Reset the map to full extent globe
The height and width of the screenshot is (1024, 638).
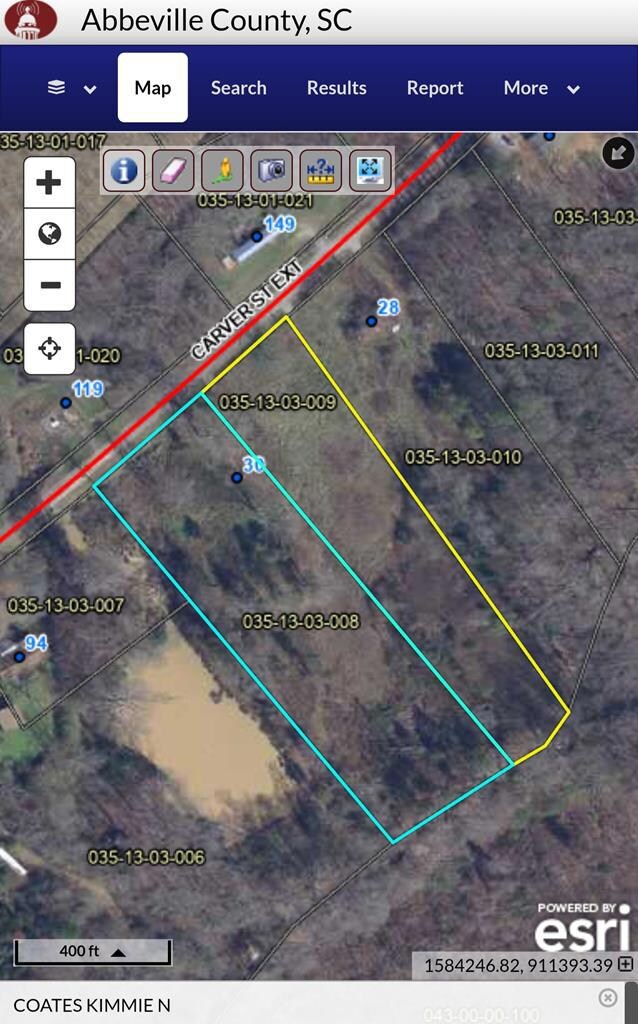pos(49,234)
